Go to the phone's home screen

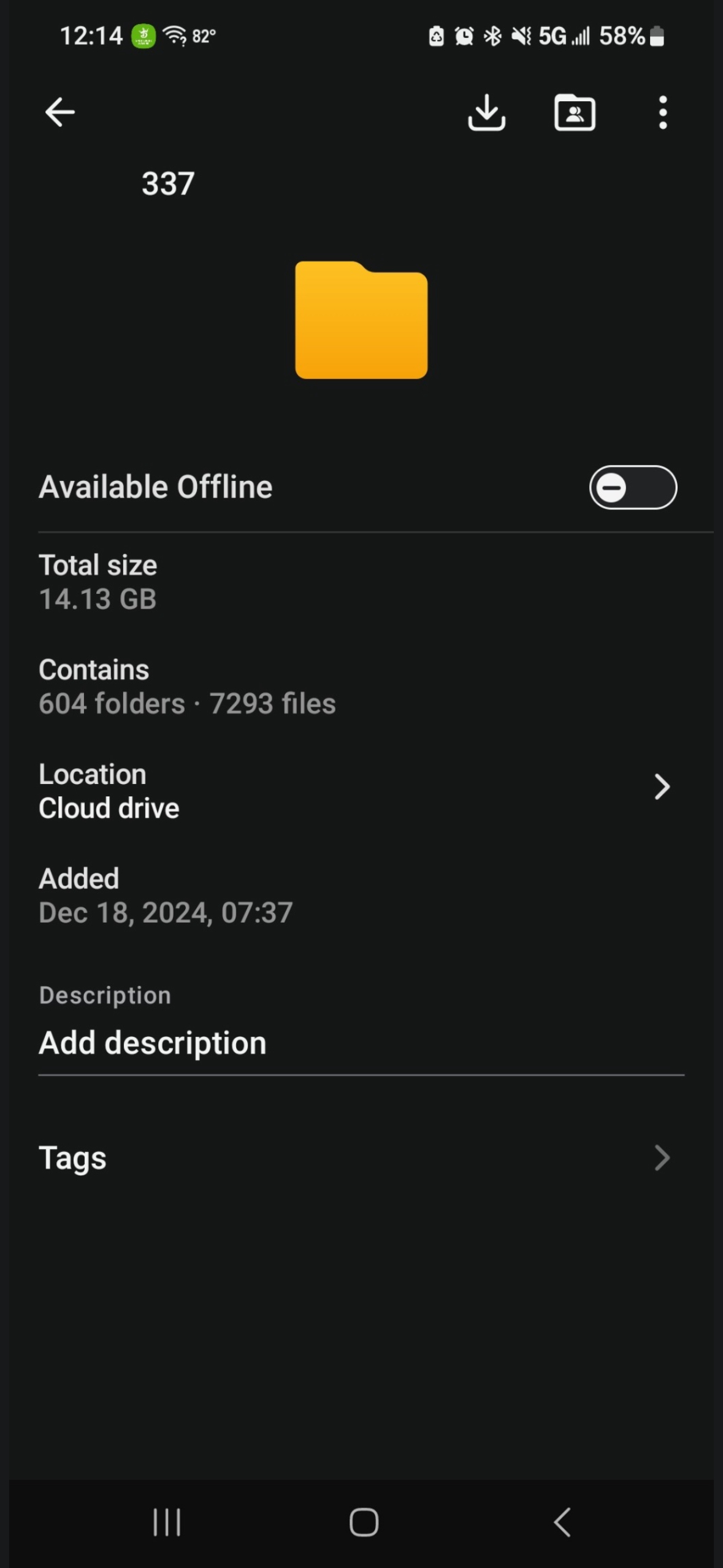tap(364, 1522)
